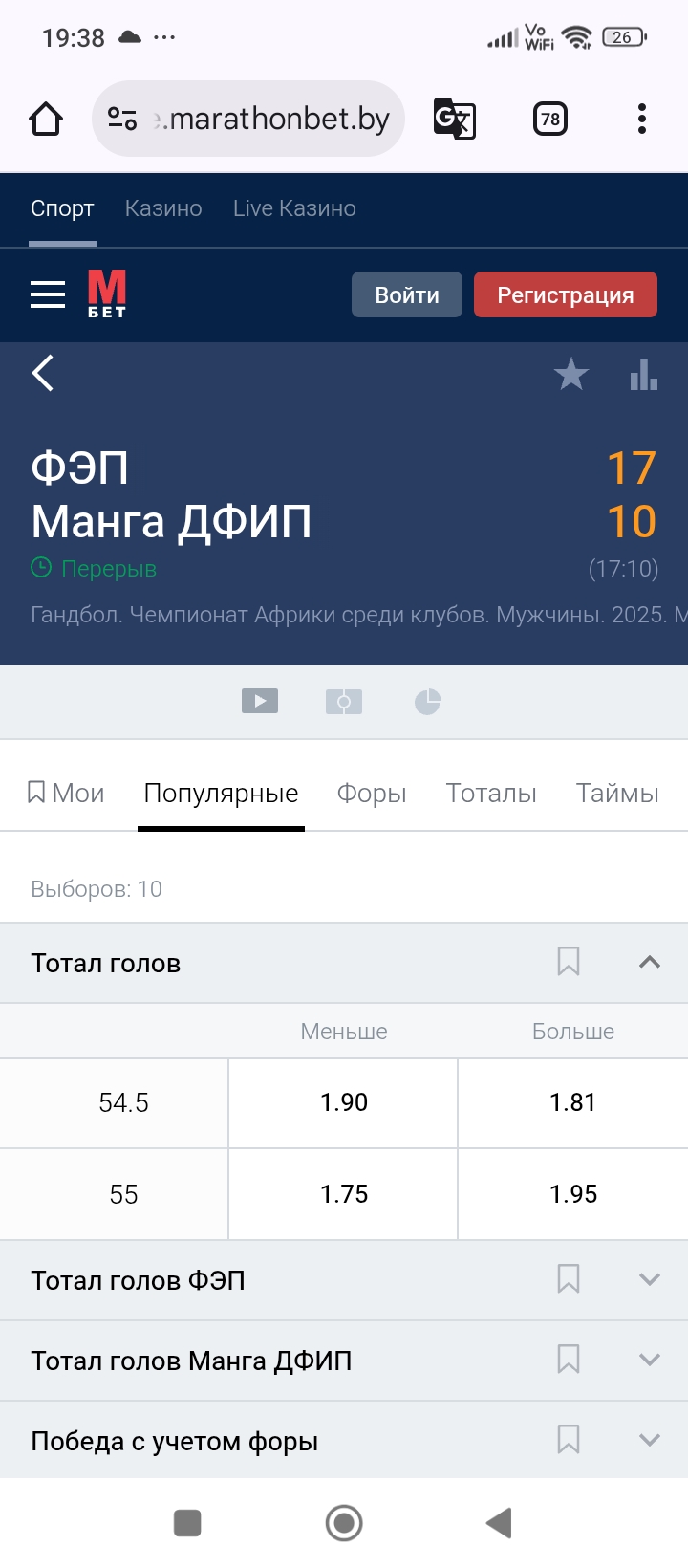This screenshot has height=1568, width=688.
Task: Open the Казино section
Action: pos(162,207)
